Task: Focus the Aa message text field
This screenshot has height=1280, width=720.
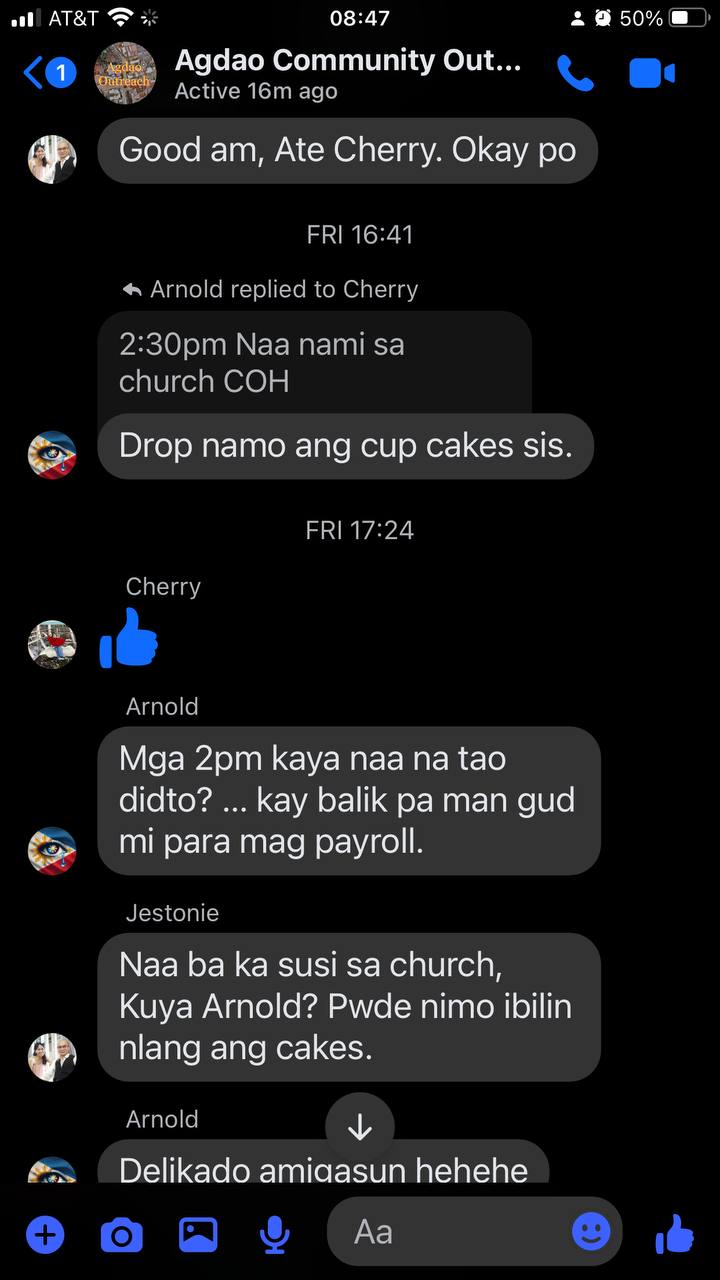Action: (x=450, y=1232)
